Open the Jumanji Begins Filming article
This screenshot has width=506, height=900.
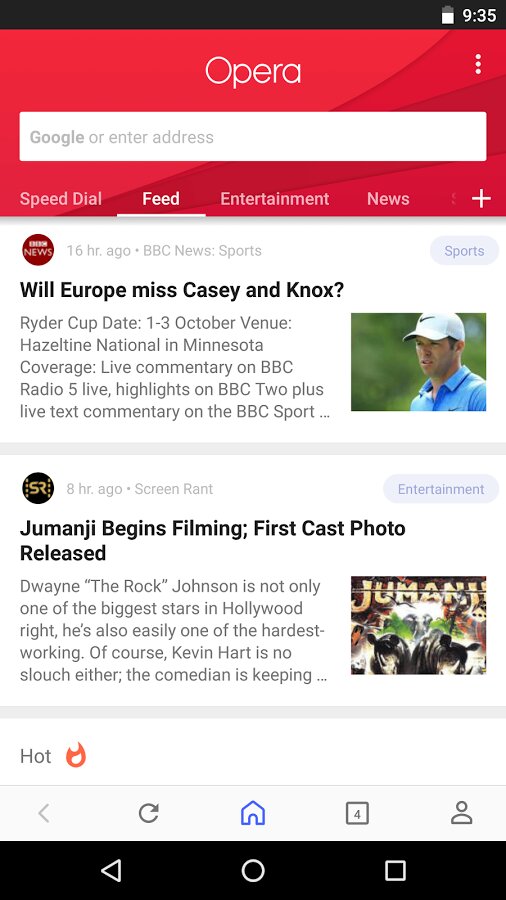(213, 540)
